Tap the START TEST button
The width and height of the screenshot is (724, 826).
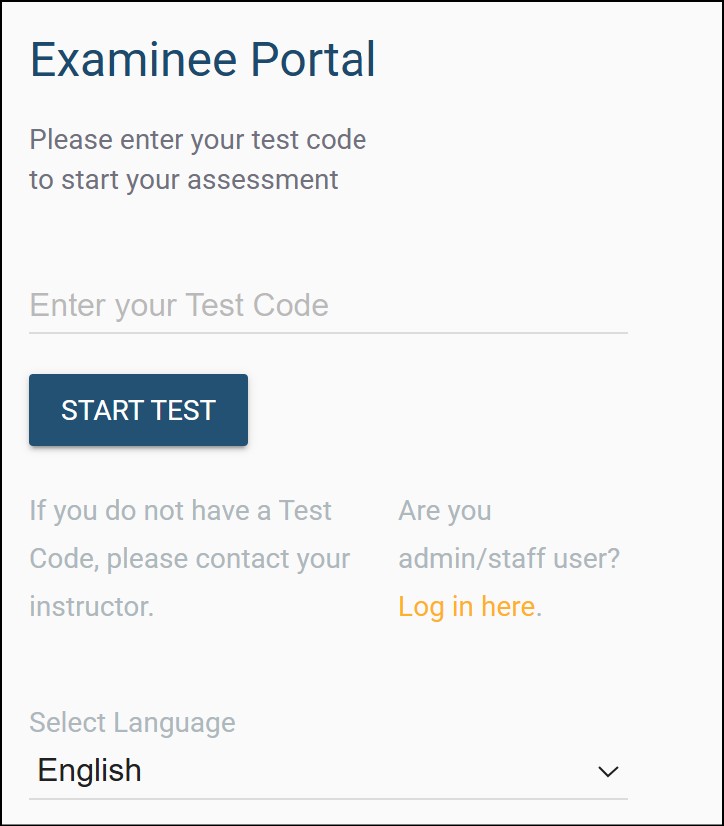click(138, 410)
